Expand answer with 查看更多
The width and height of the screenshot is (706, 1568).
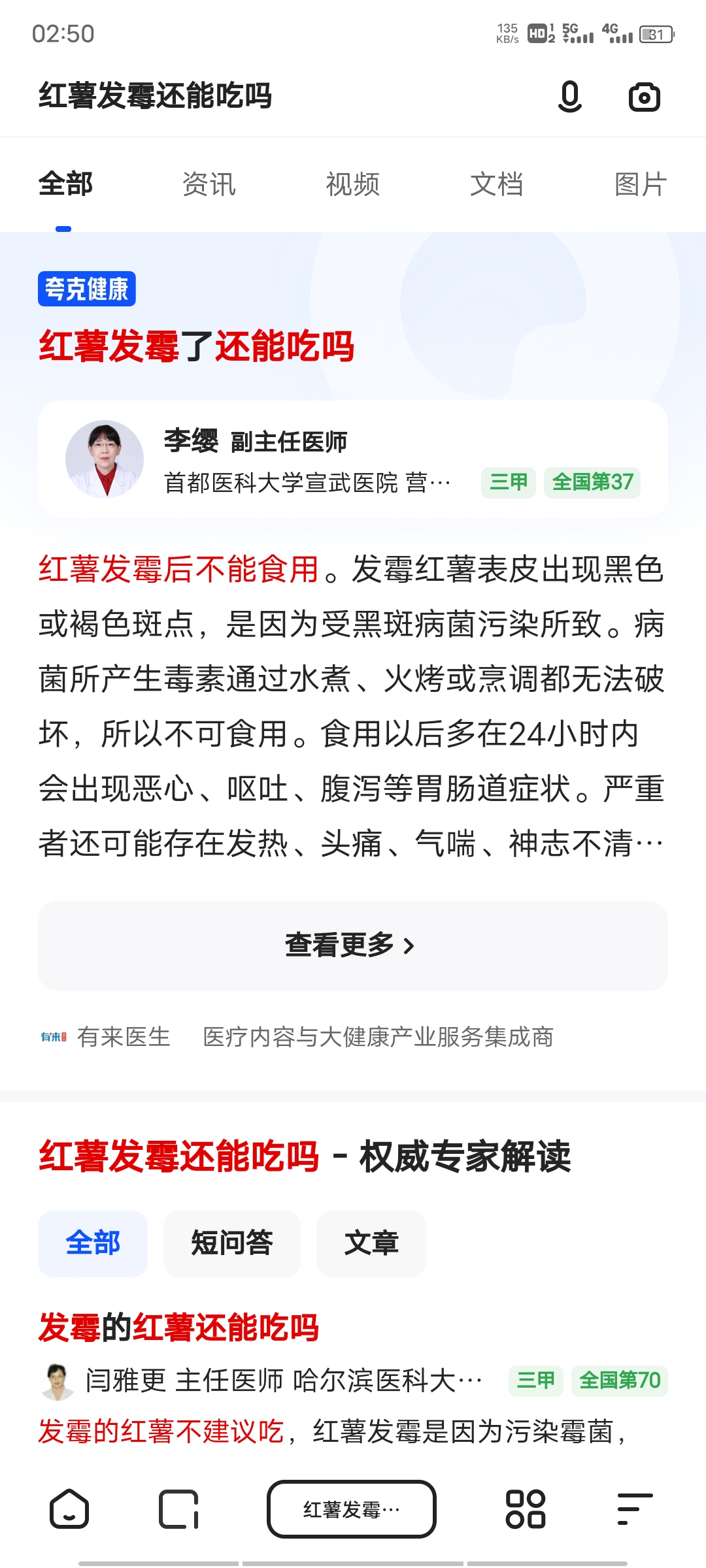point(352,945)
